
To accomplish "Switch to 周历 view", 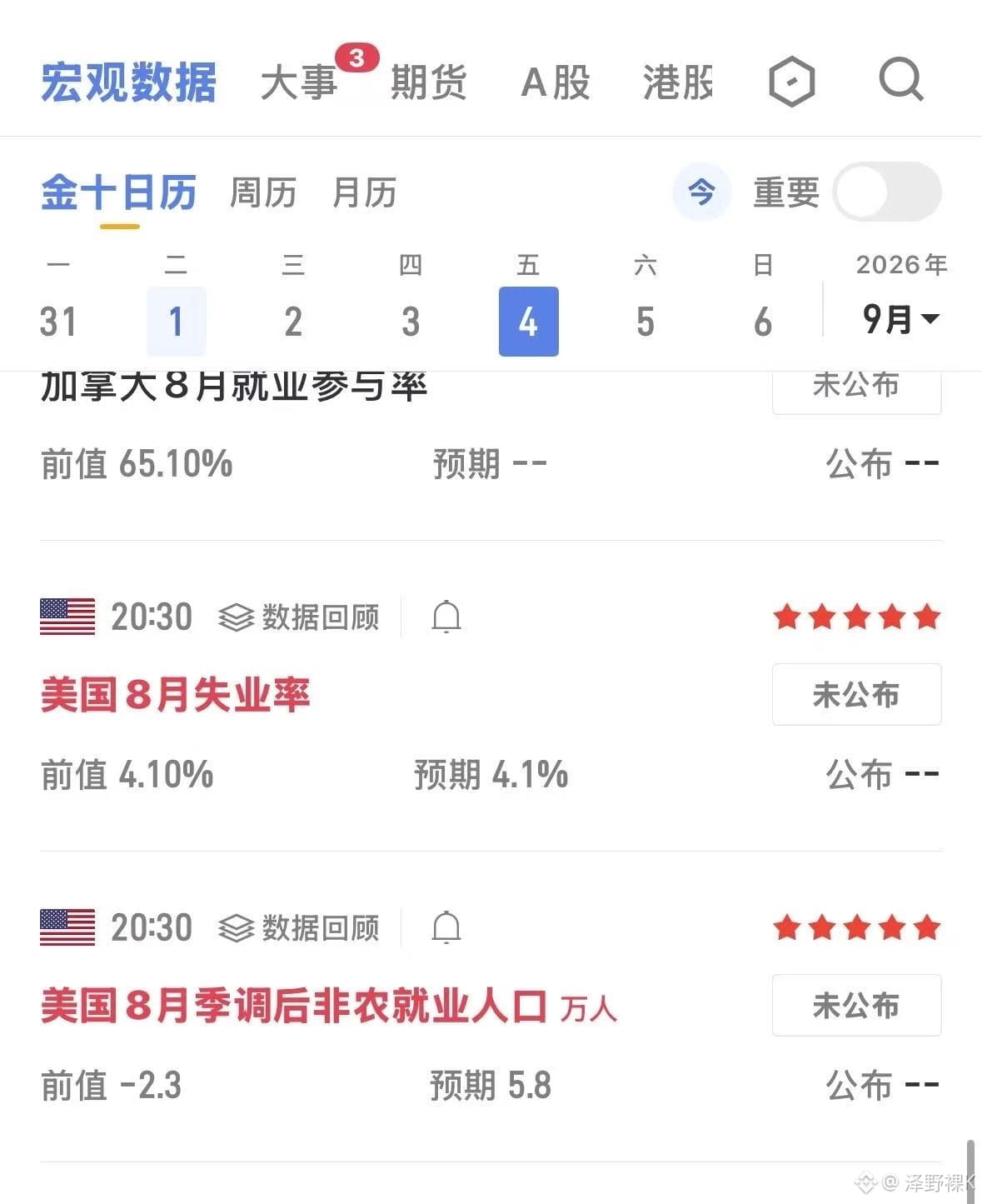I will pos(263,192).
